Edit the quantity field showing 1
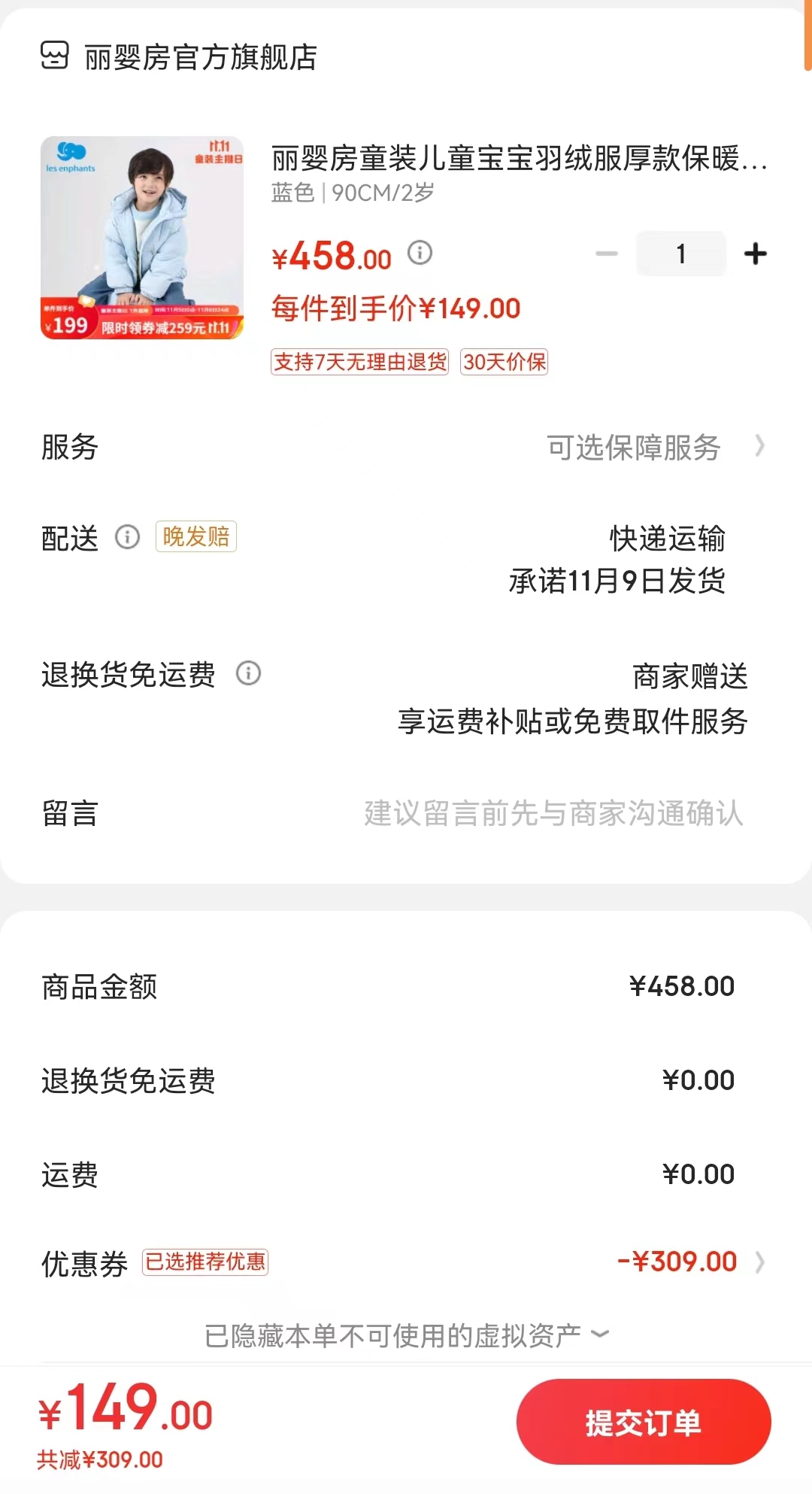Viewport: 812px width, 1494px height. click(681, 254)
